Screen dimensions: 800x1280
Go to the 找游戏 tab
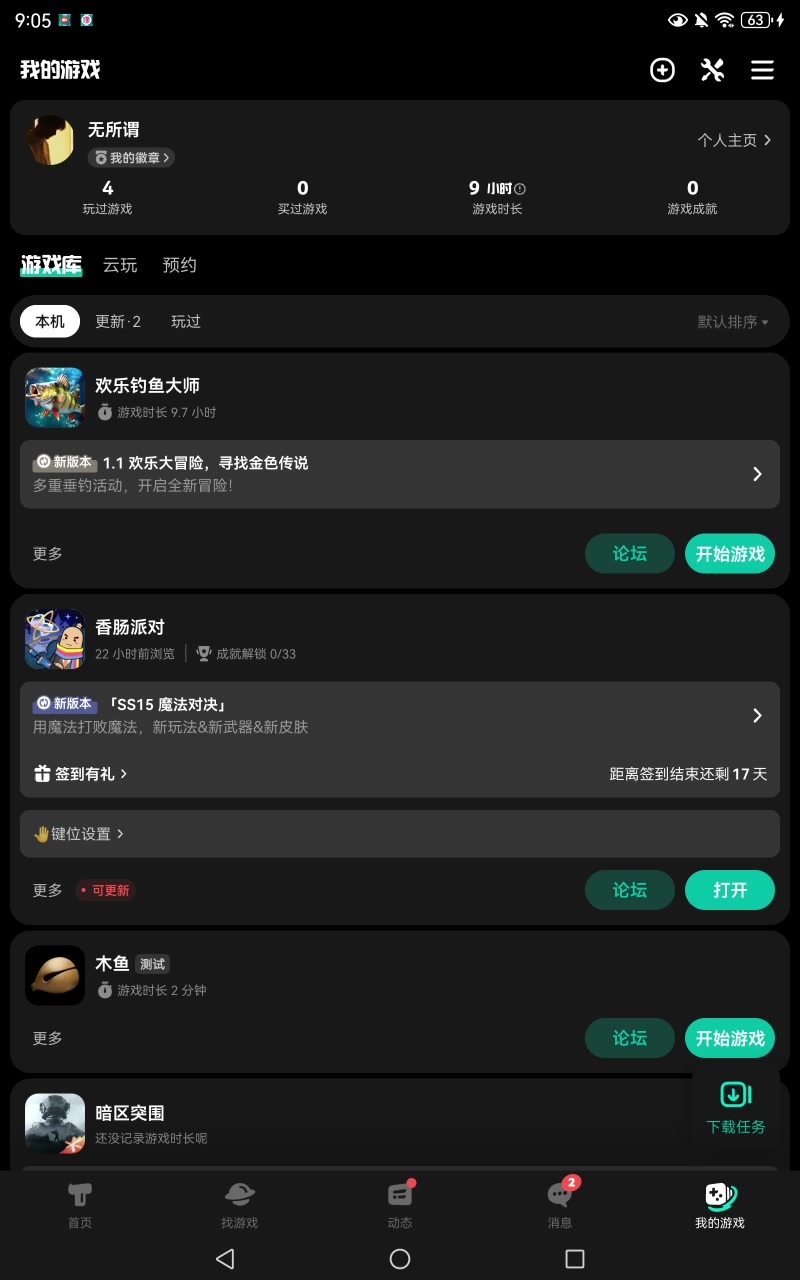point(240,1203)
